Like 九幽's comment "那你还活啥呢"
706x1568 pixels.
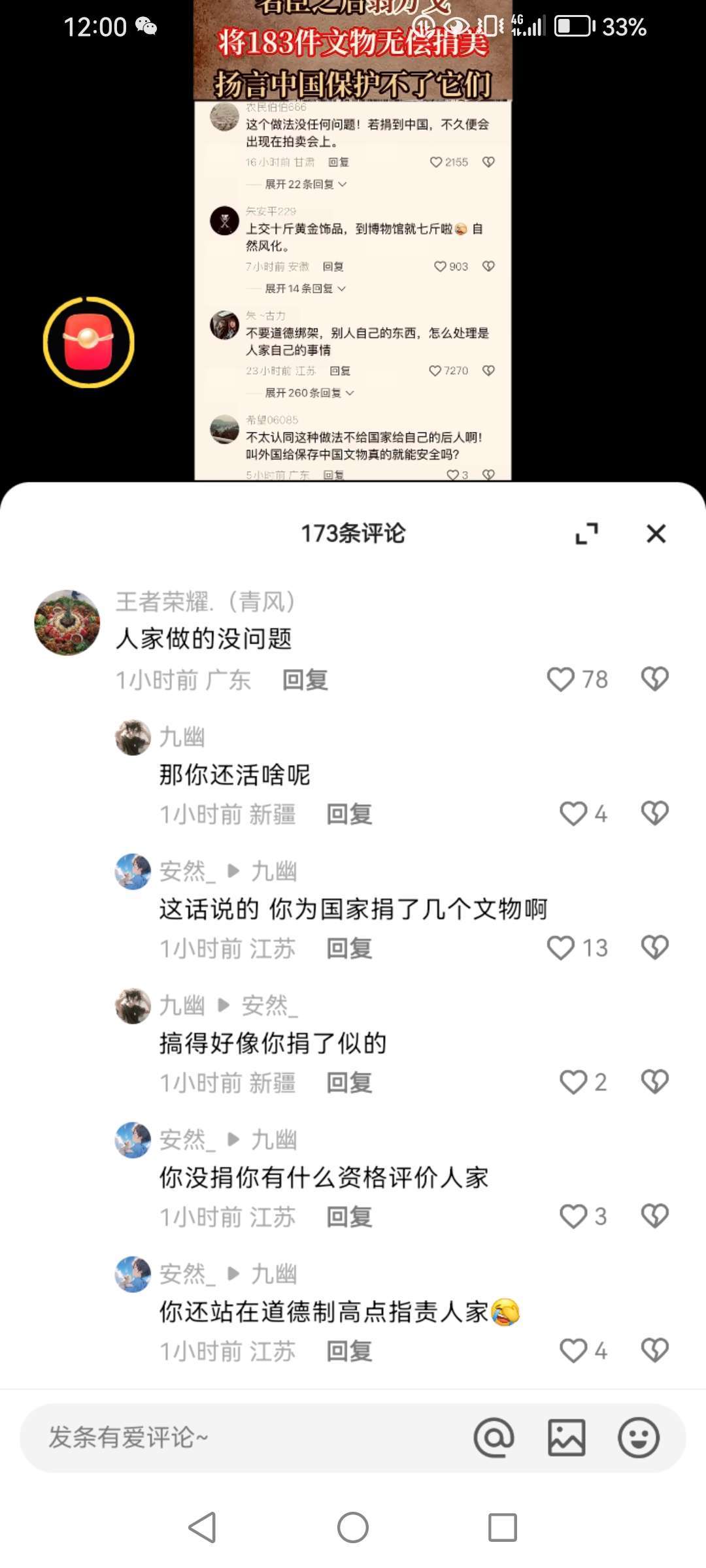573,814
